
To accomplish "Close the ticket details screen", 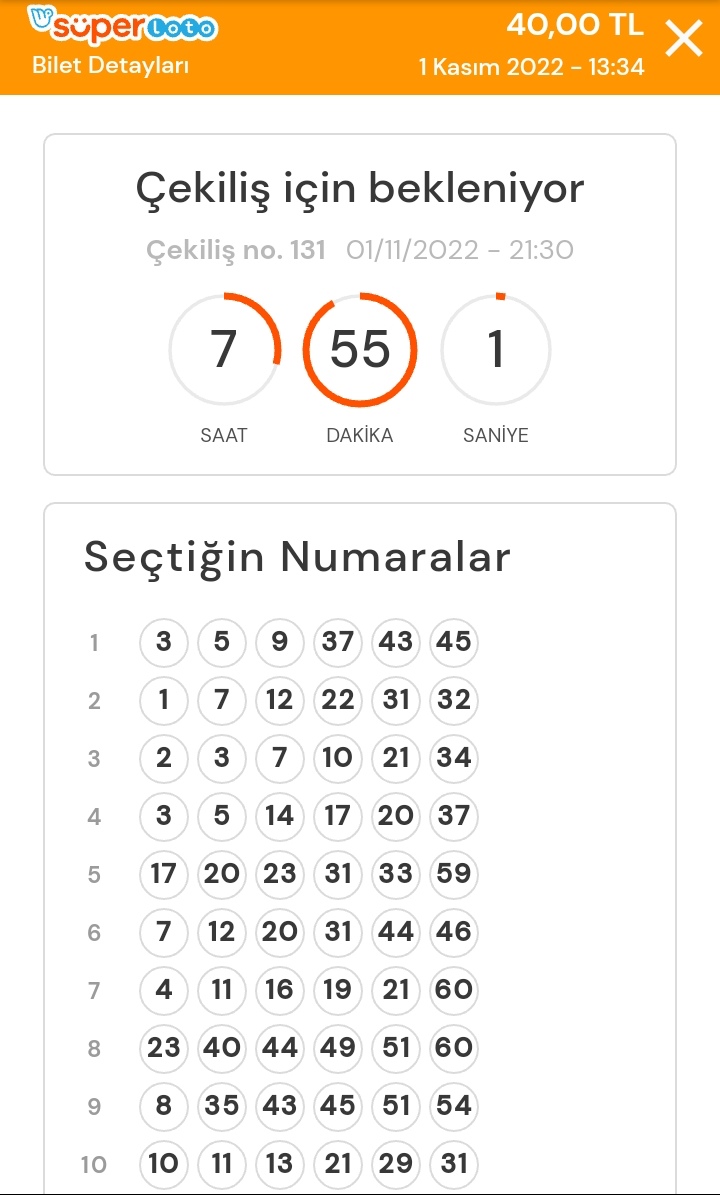I will point(683,39).
